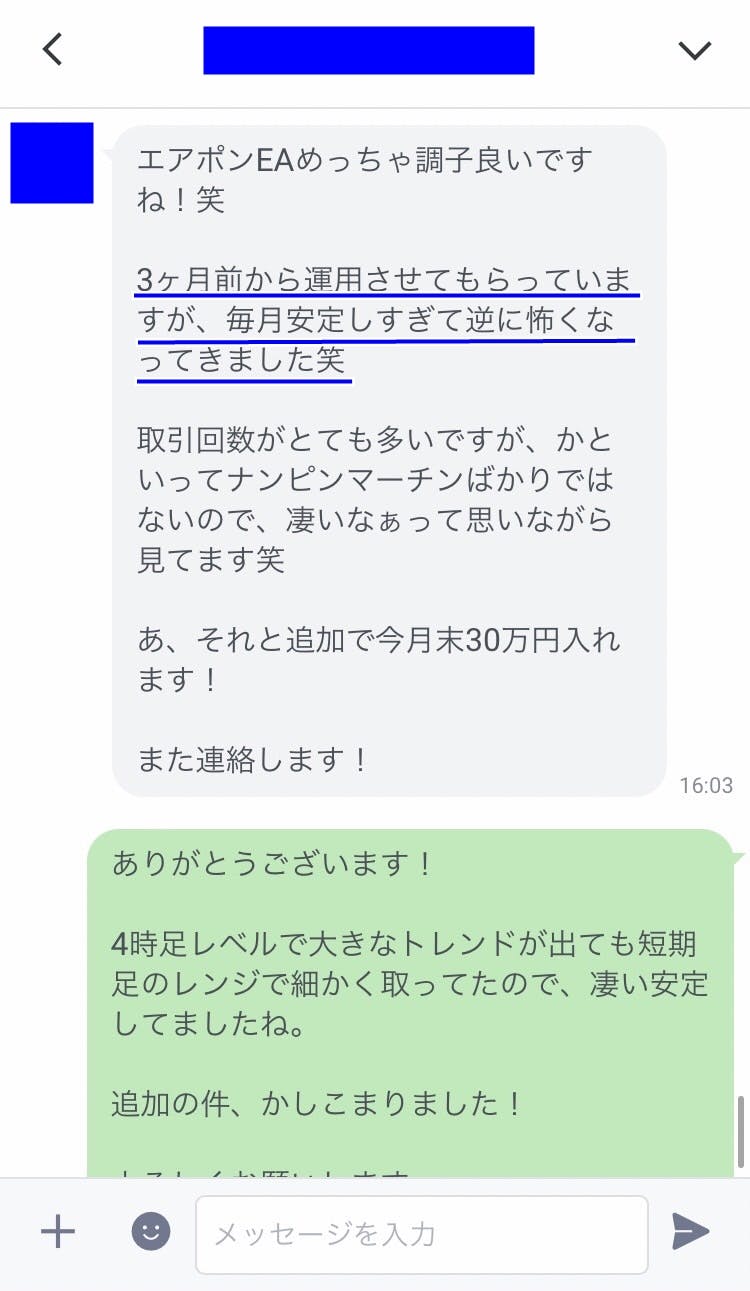Focus the メッセージを入力 text field
The width and height of the screenshot is (750, 1291).
click(x=420, y=1234)
